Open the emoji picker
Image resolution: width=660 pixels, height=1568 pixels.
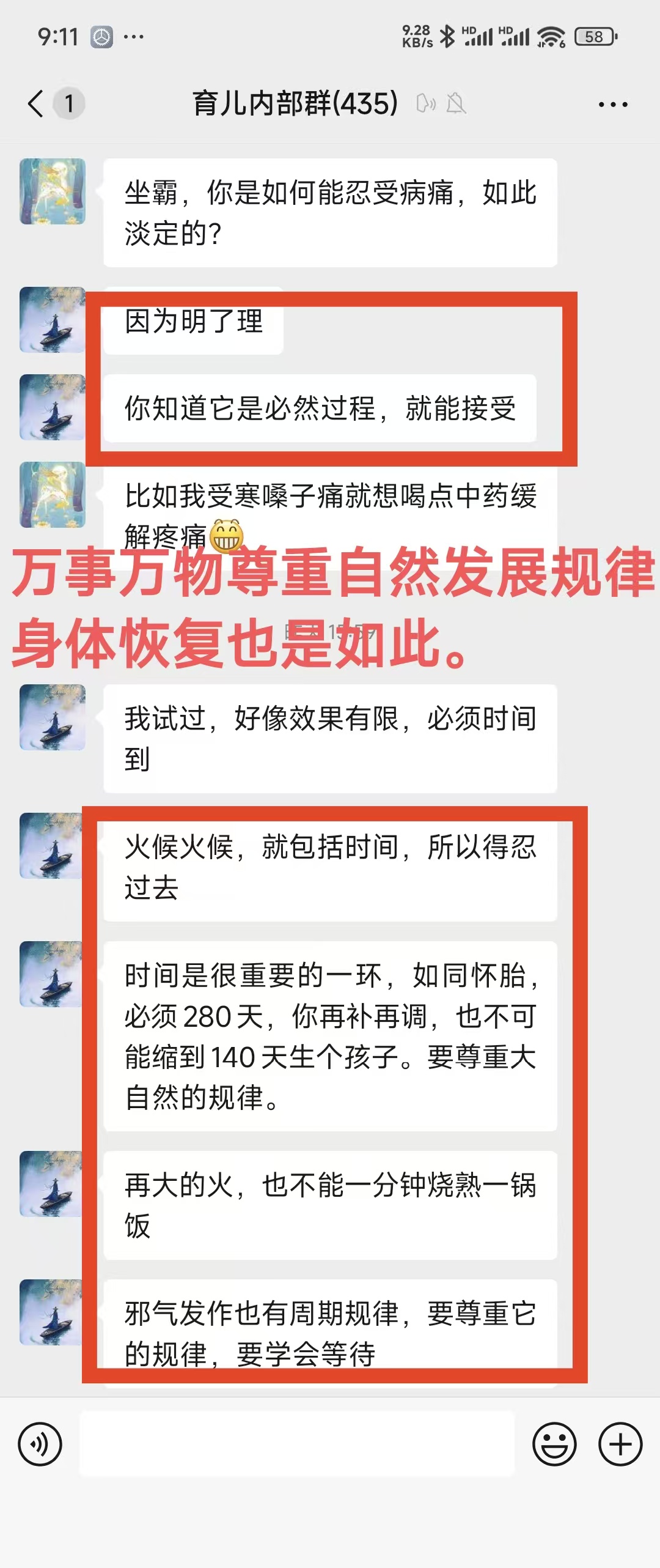[x=554, y=1444]
